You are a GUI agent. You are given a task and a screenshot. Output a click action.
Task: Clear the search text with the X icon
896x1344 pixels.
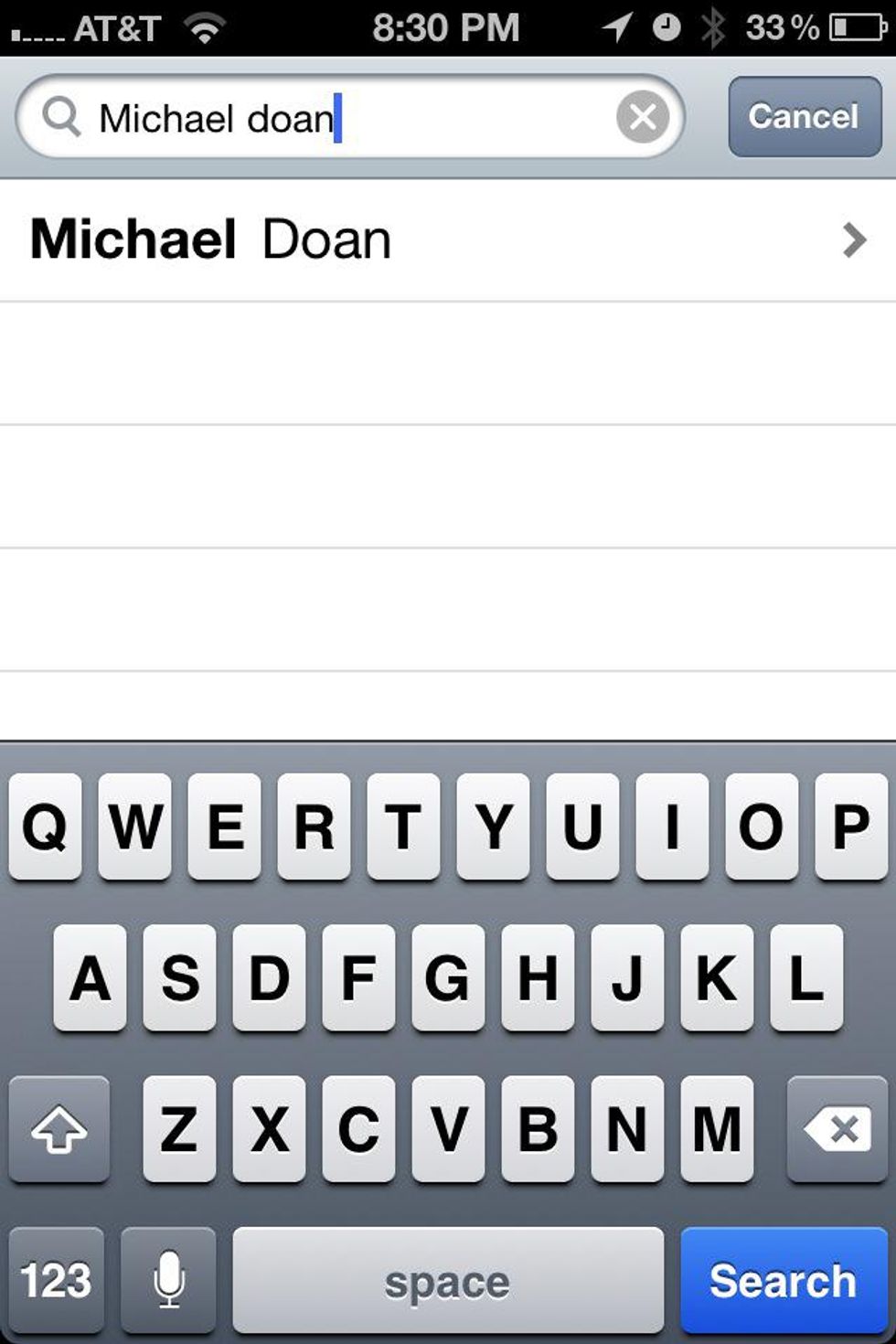click(x=643, y=117)
